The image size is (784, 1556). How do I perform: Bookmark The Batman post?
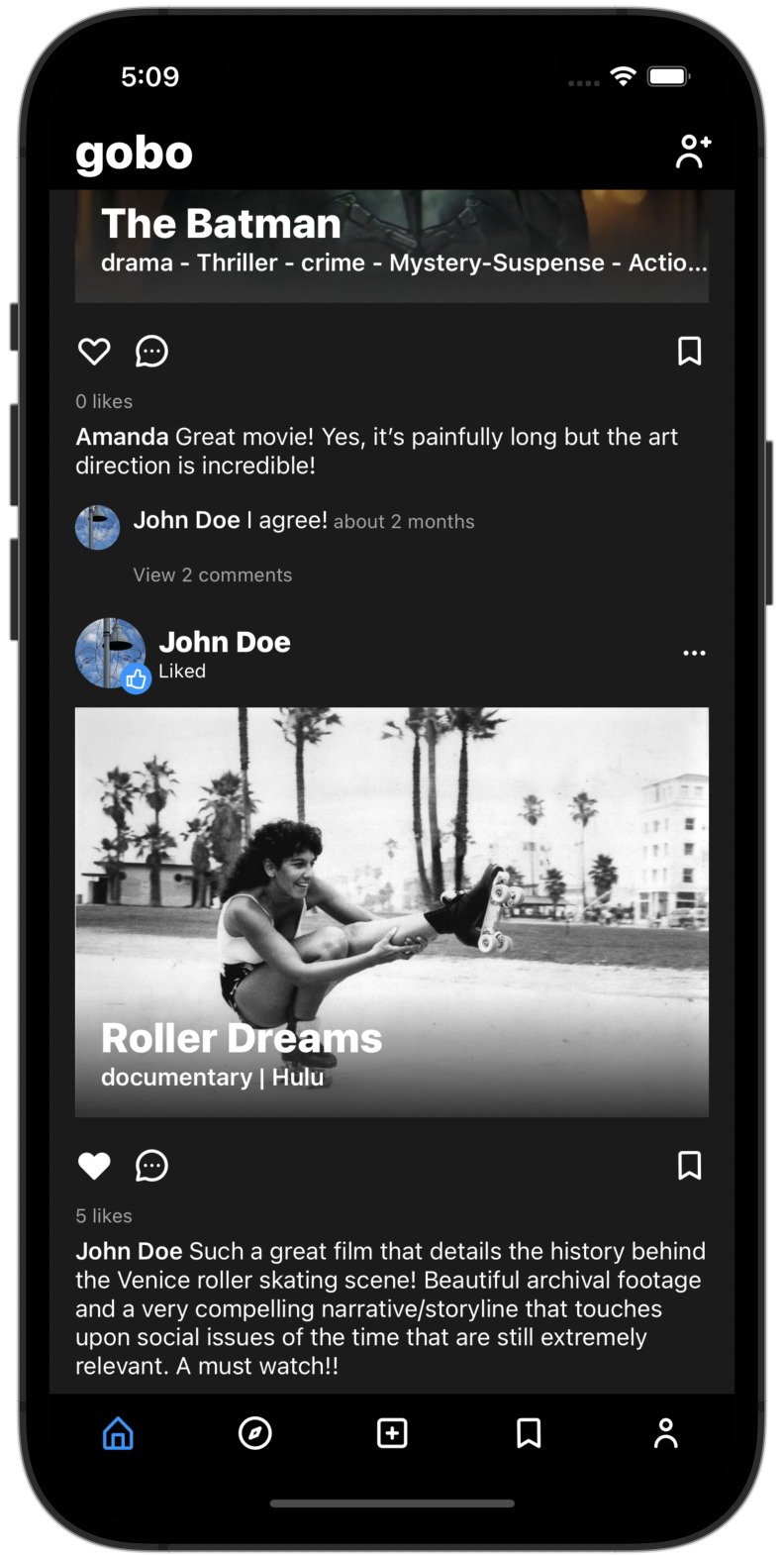click(x=689, y=352)
